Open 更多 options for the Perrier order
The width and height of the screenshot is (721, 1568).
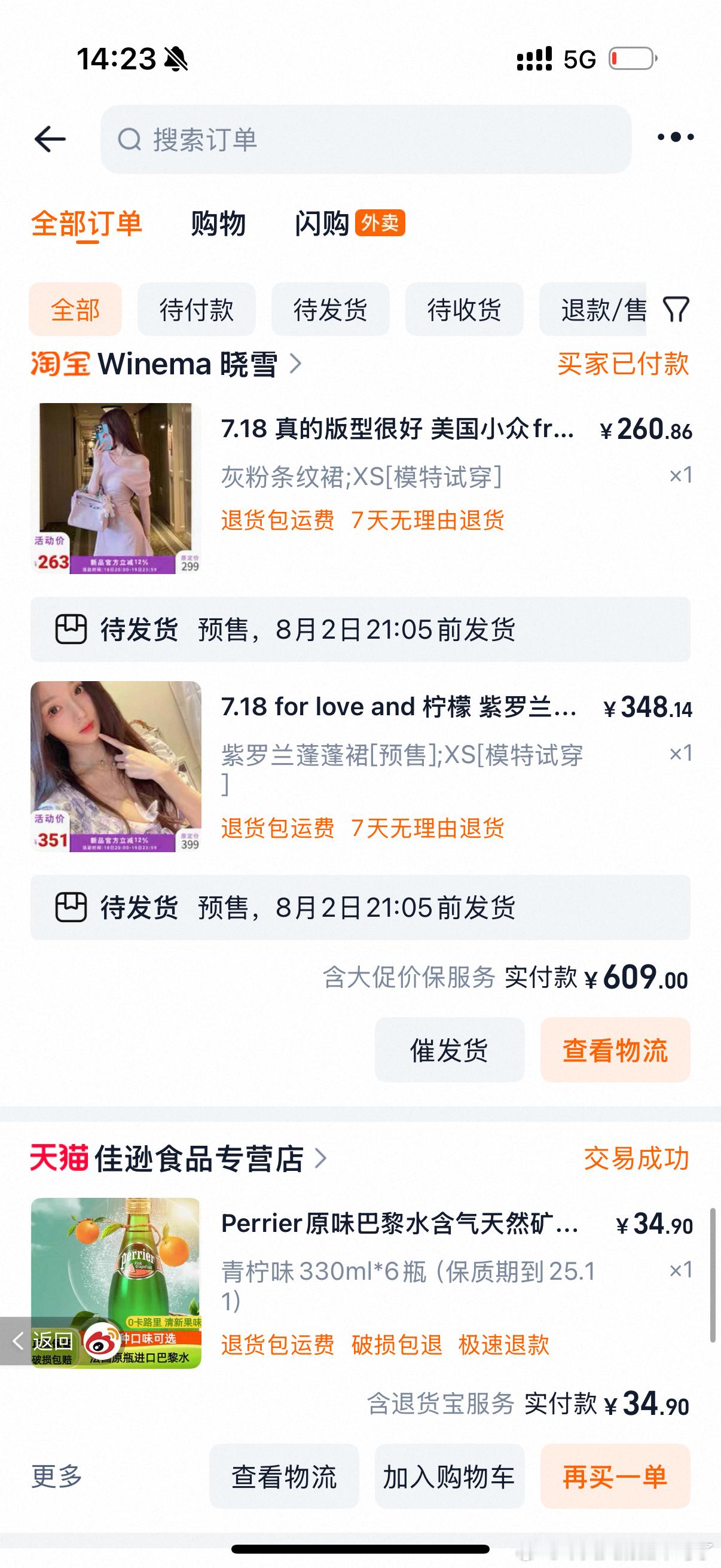tap(57, 1477)
